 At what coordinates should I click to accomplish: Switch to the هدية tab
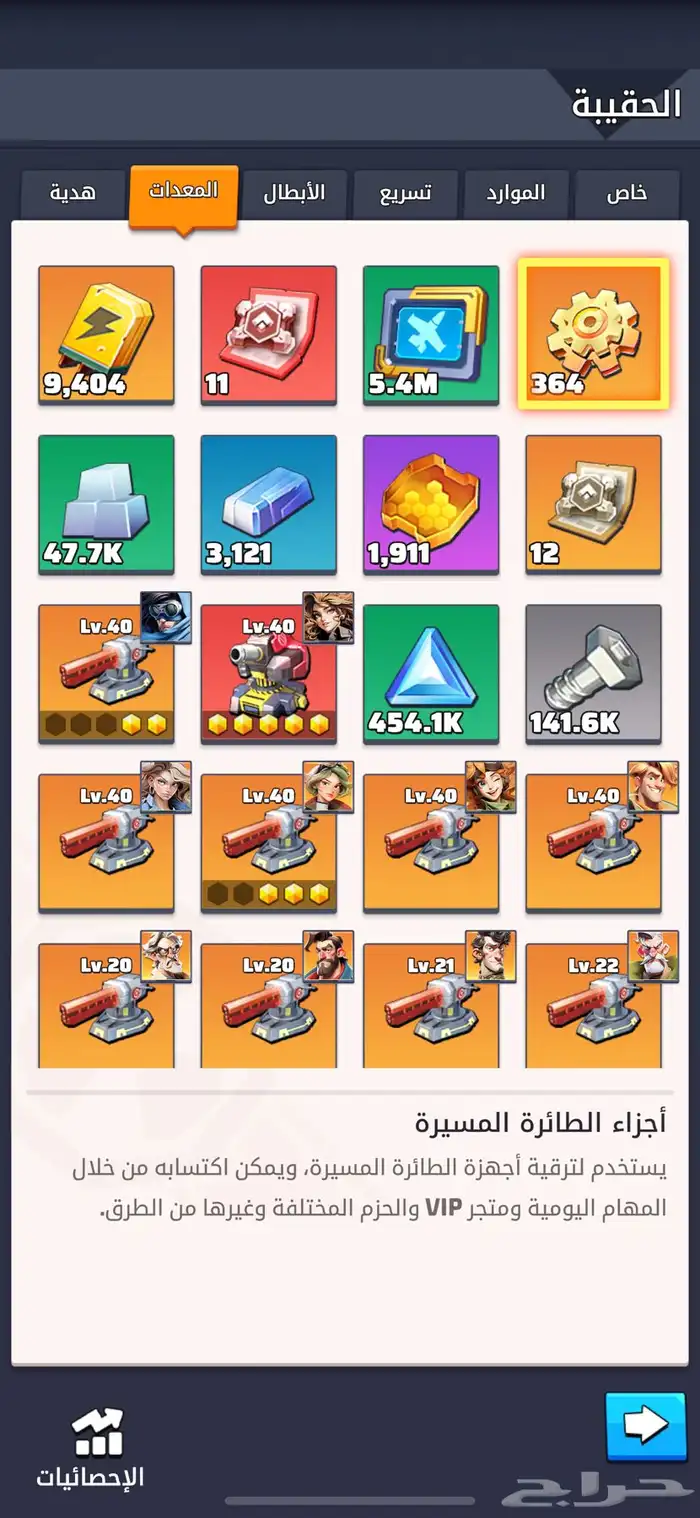click(73, 194)
